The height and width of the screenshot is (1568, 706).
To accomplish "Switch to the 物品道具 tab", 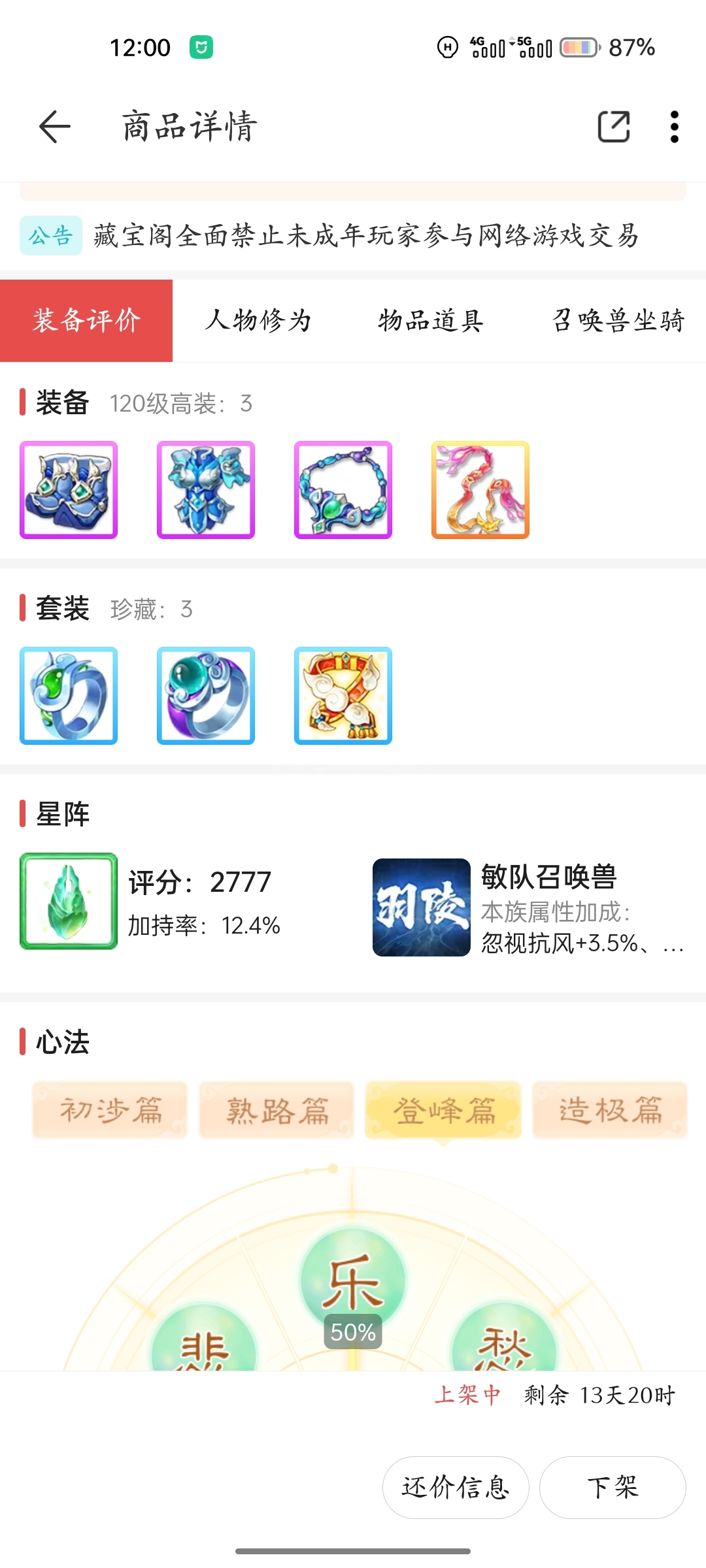I will coord(430,321).
